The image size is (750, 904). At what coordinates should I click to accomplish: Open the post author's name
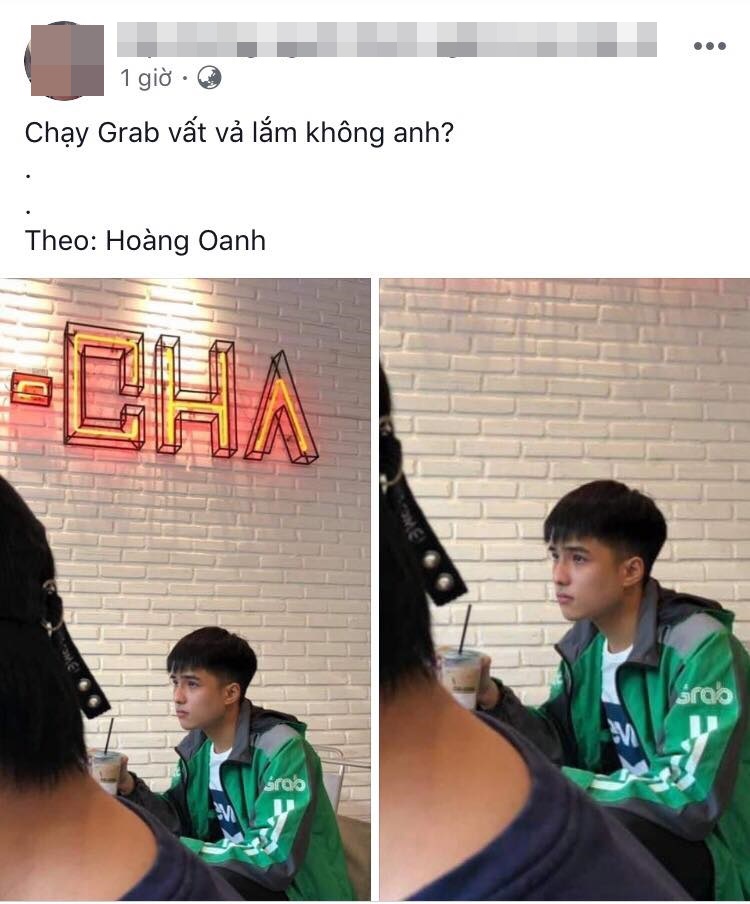[x=386, y=40]
